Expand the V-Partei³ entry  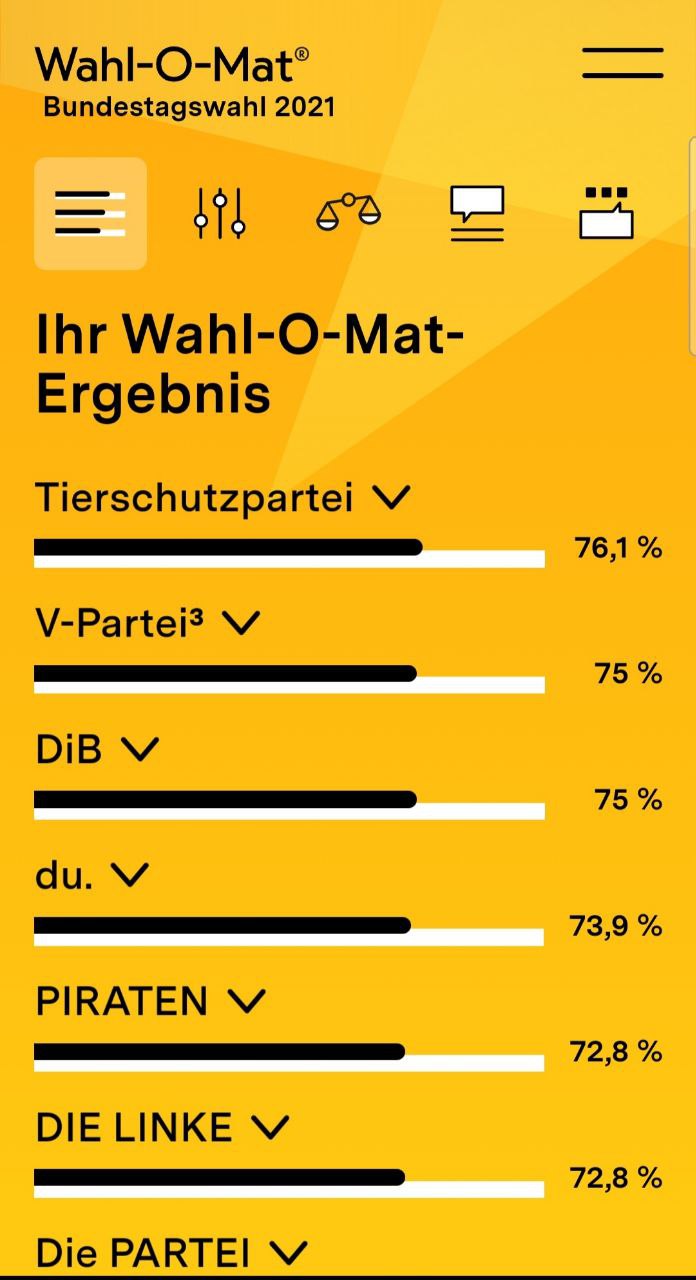tap(240, 623)
